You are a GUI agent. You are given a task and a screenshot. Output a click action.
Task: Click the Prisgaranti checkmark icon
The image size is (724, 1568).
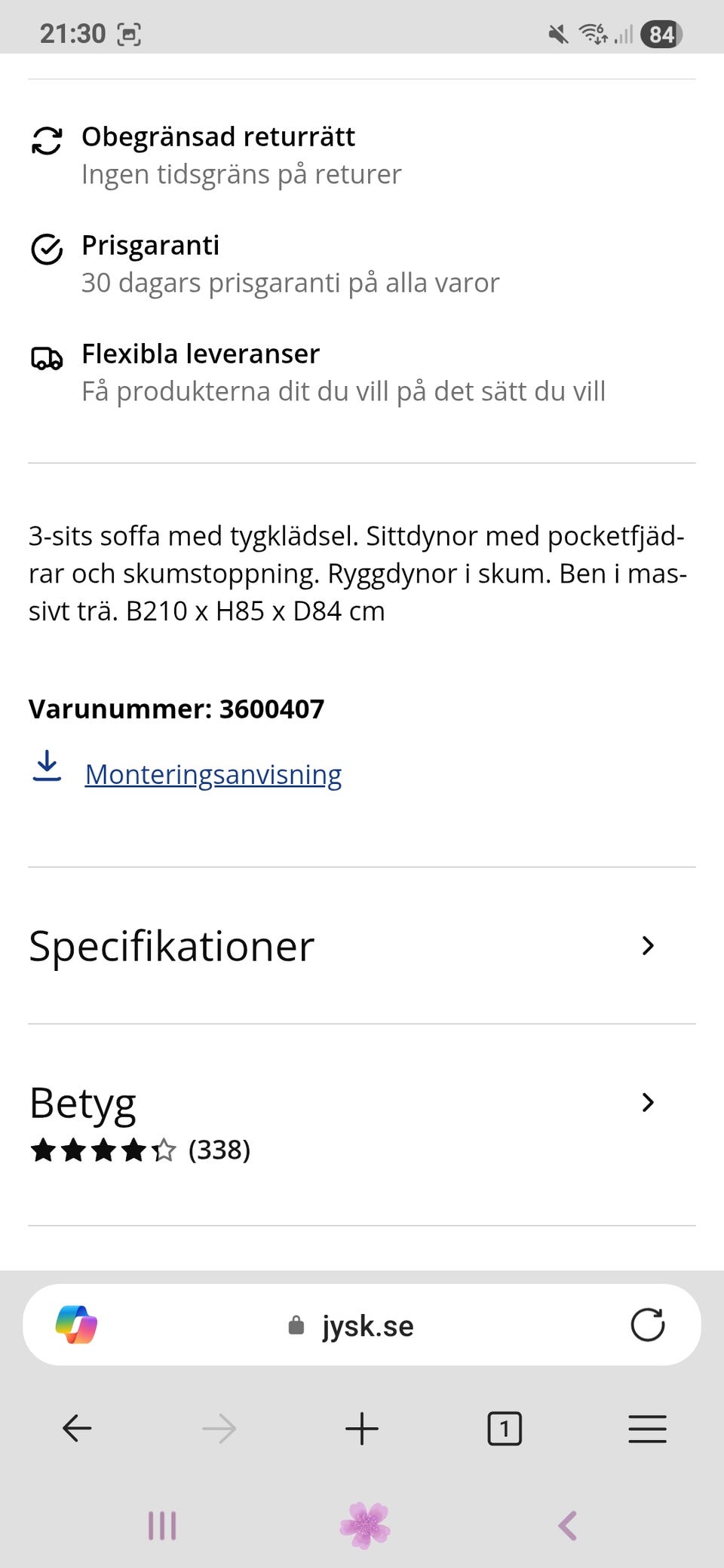point(47,251)
